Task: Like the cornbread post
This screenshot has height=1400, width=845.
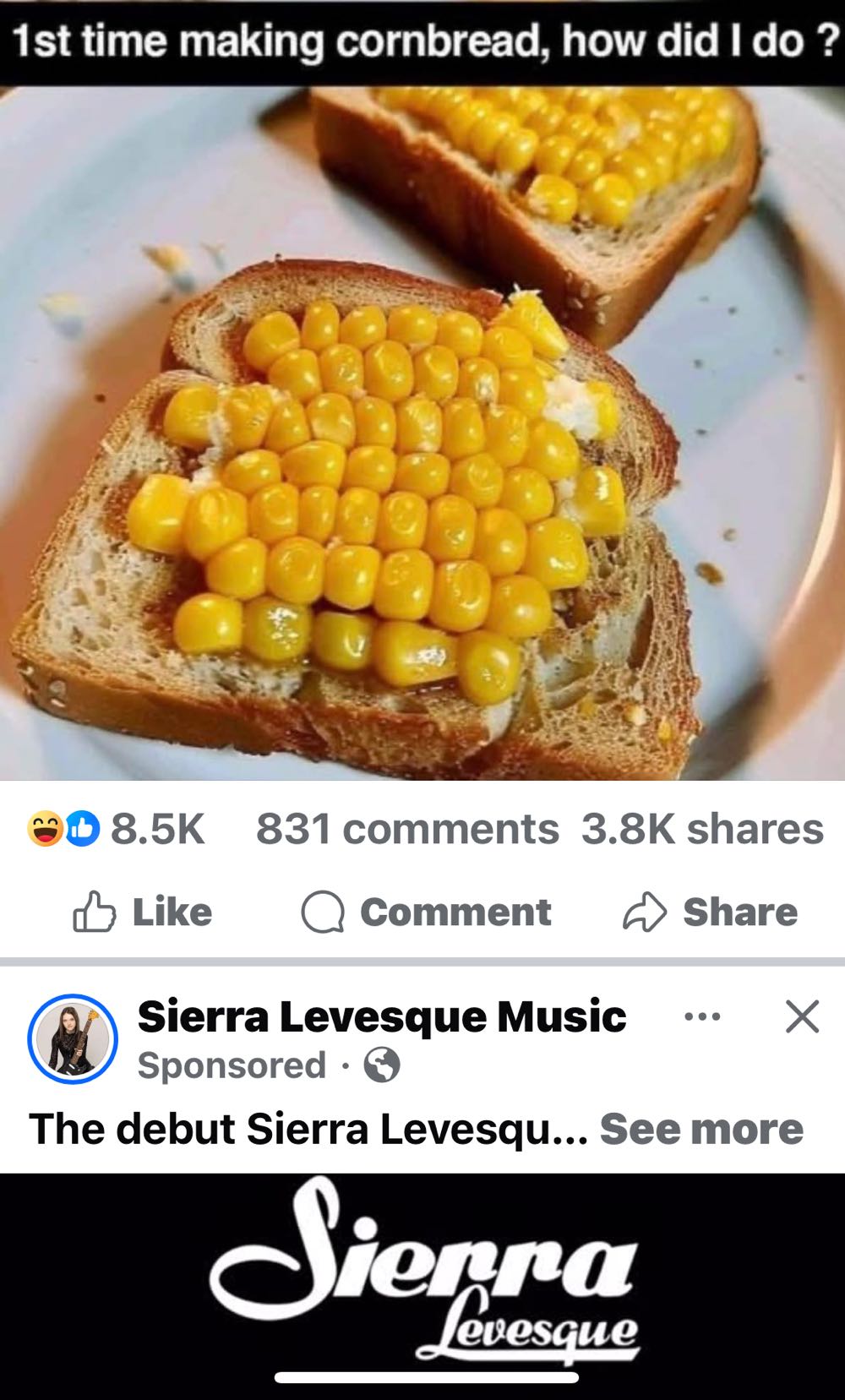Action: tap(142, 912)
